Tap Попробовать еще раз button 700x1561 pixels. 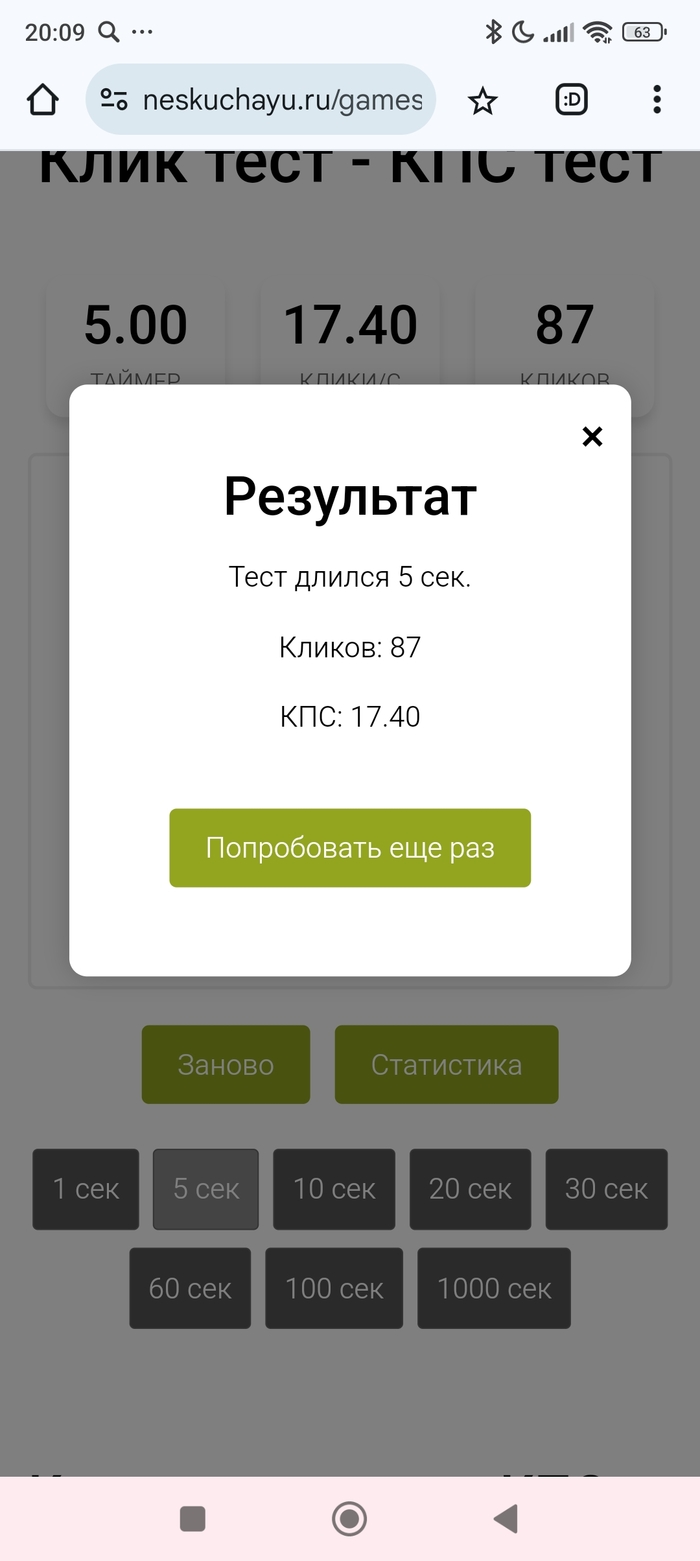350,848
